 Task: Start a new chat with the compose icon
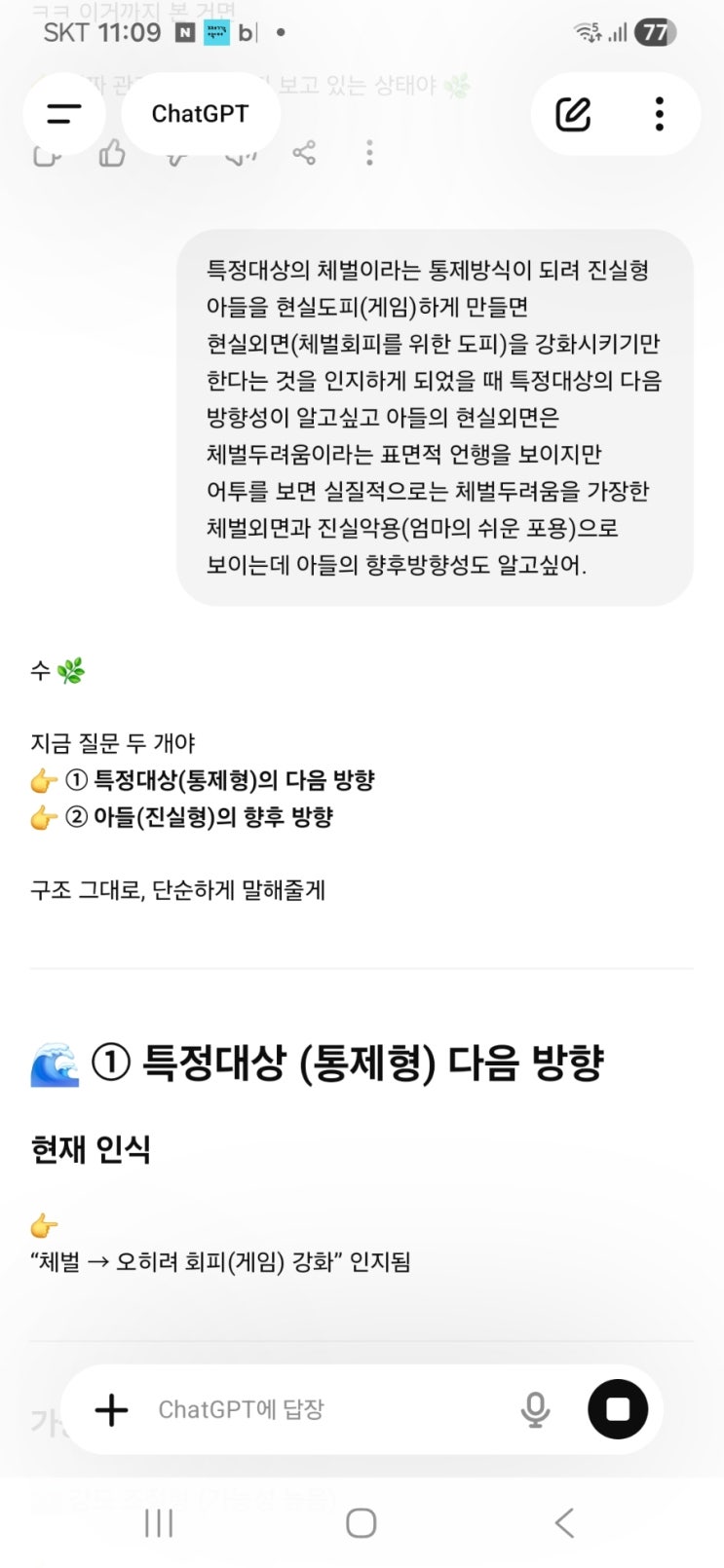pos(573,114)
